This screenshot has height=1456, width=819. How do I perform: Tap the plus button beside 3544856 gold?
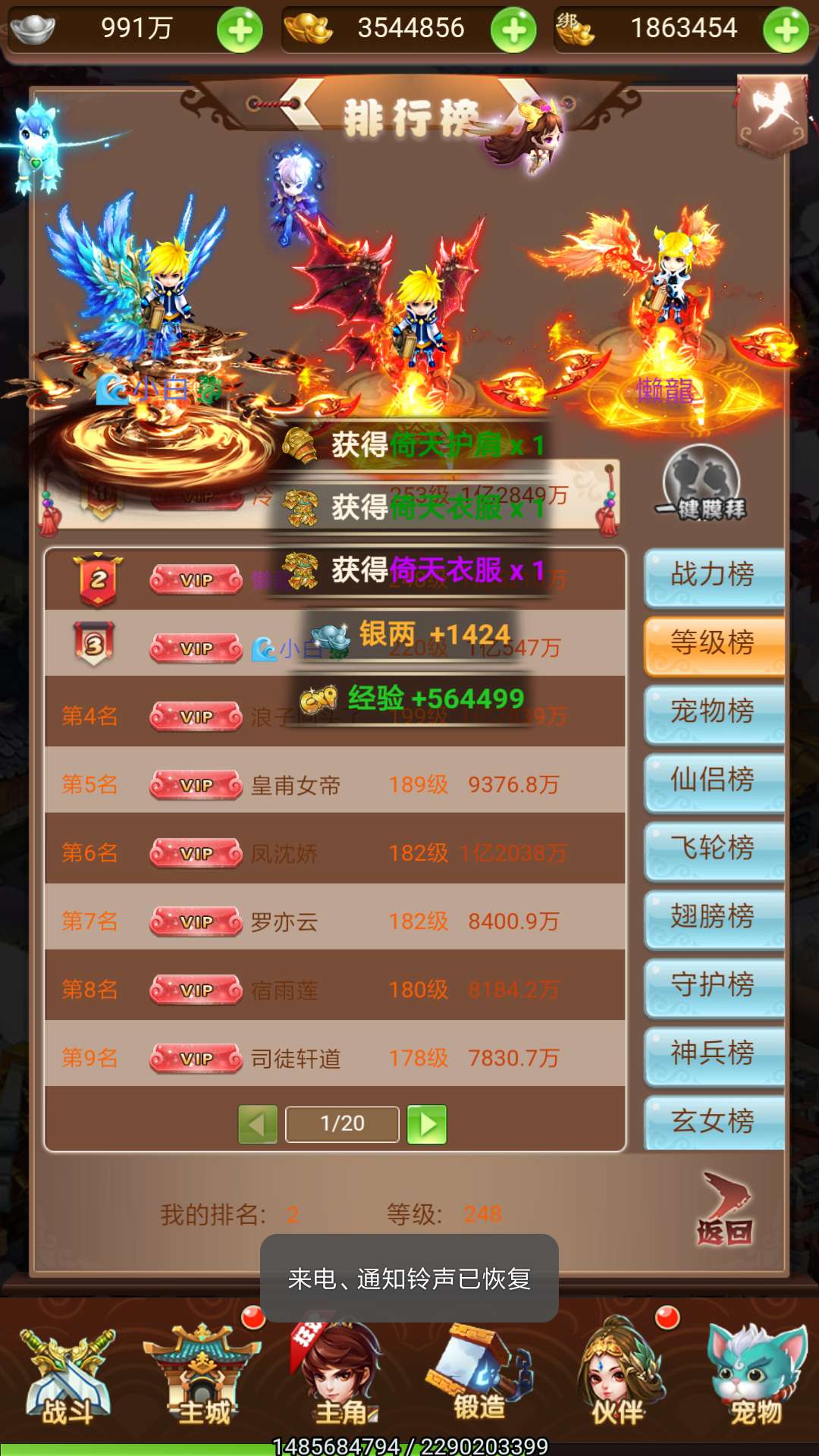pyautogui.click(x=513, y=31)
